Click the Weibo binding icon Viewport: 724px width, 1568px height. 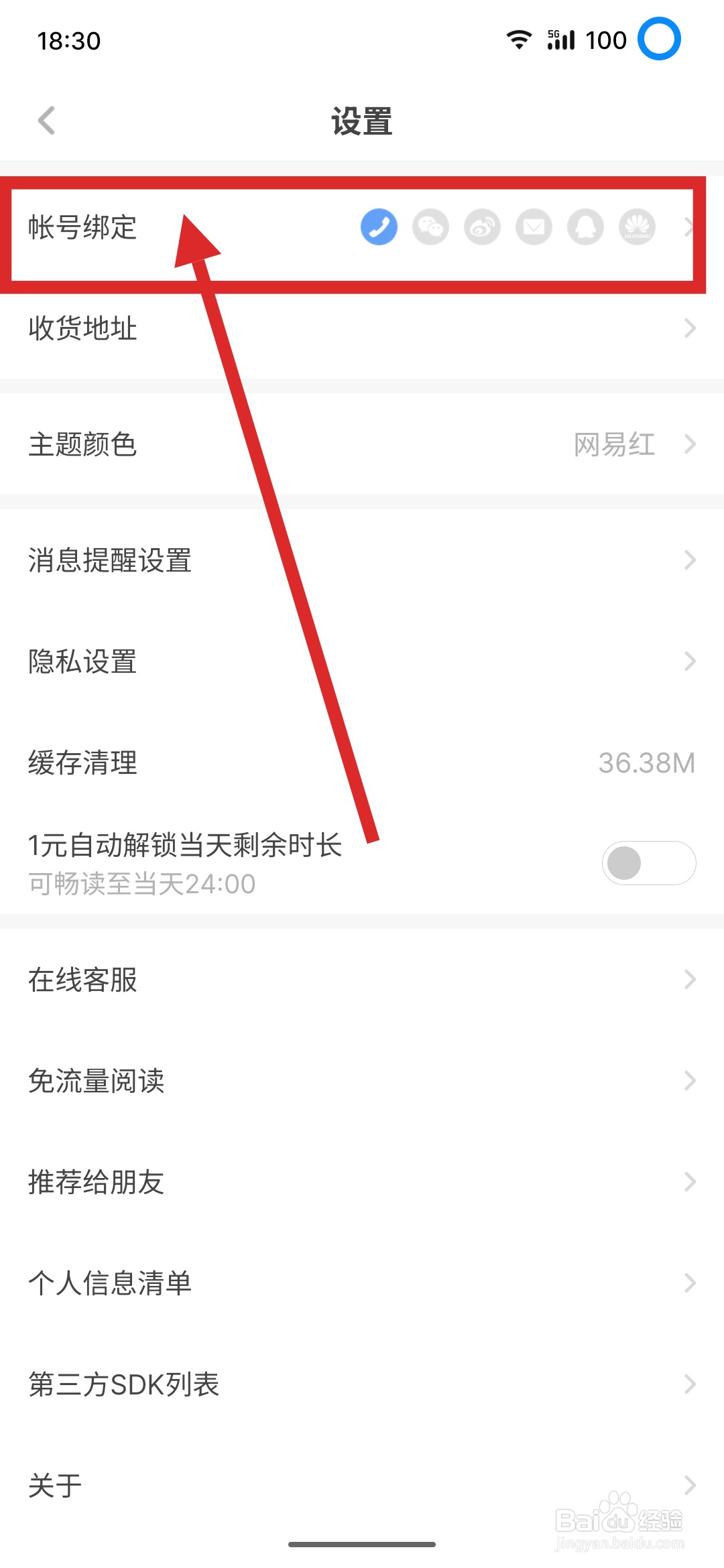tap(481, 227)
